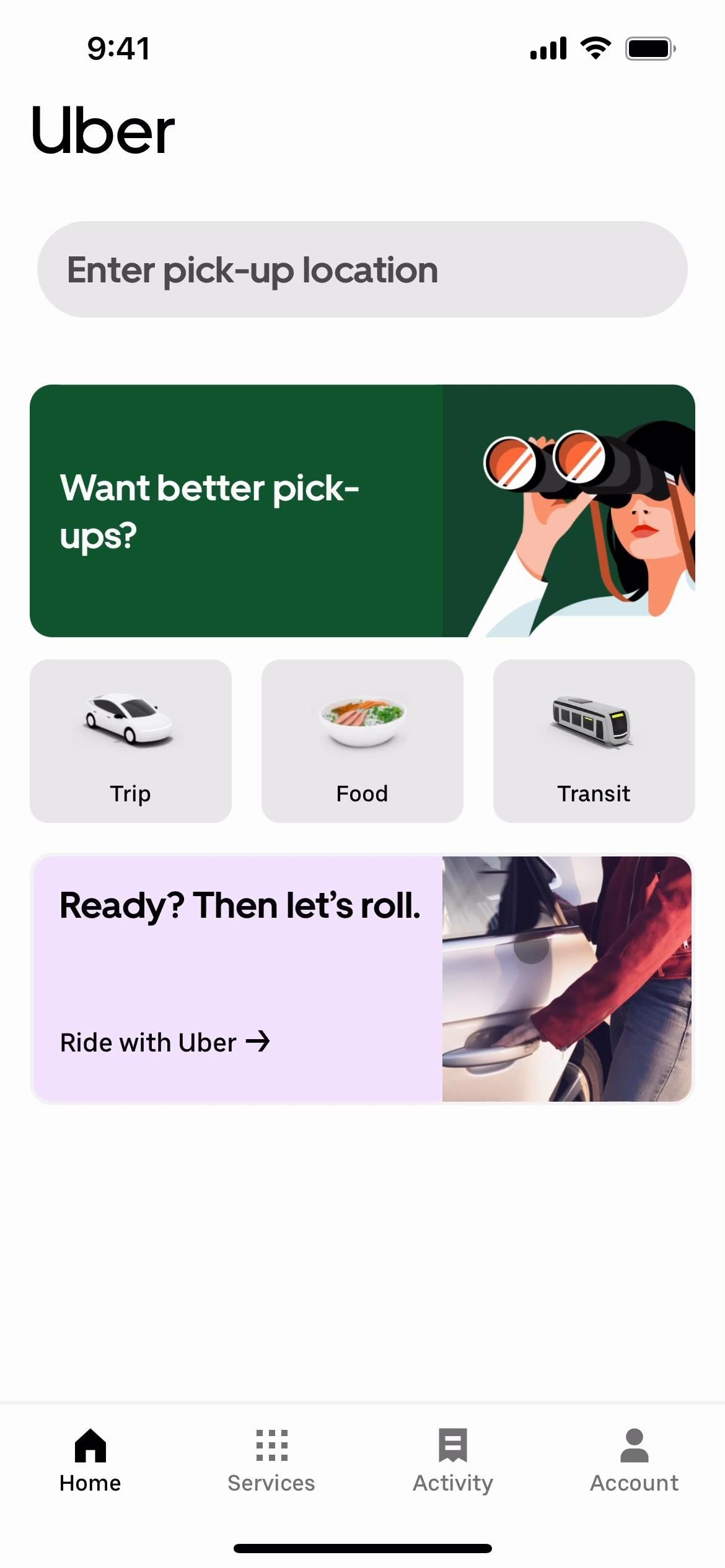
Task: Follow the Ride with Uber link
Action: pyautogui.click(x=165, y=1042)
